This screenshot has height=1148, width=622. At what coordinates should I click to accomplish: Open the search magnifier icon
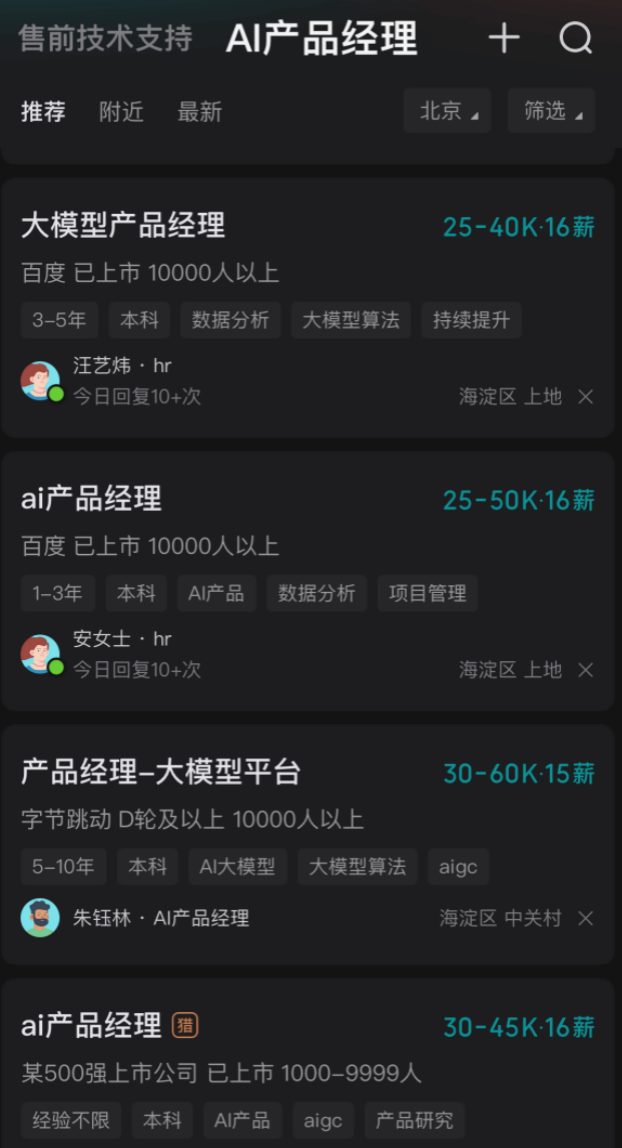[x=576, y=39]
